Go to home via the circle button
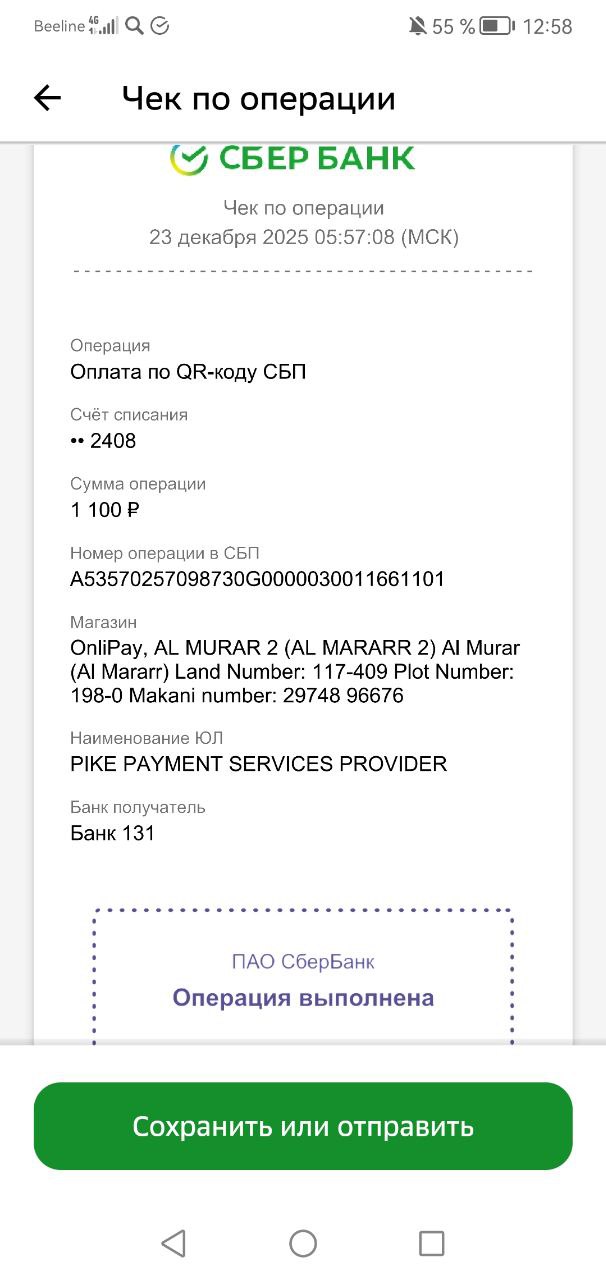Screen dimensions: 606x1280 pos(303,1243)
